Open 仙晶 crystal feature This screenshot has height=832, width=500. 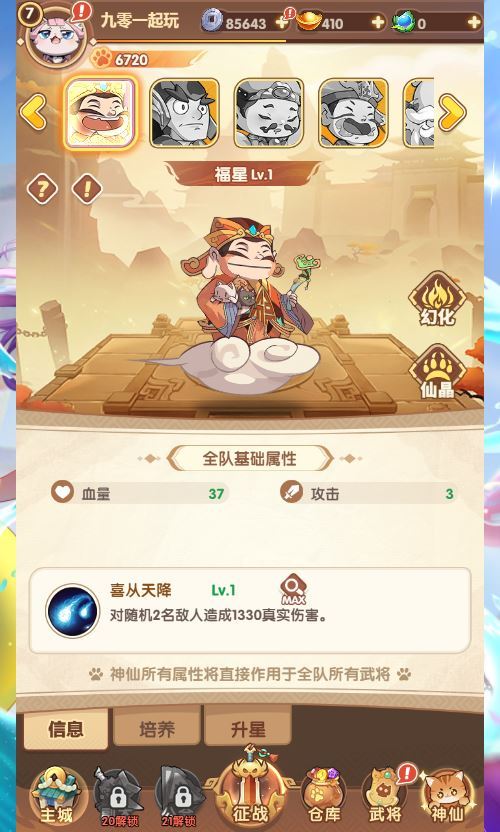[x=438, y=373]
